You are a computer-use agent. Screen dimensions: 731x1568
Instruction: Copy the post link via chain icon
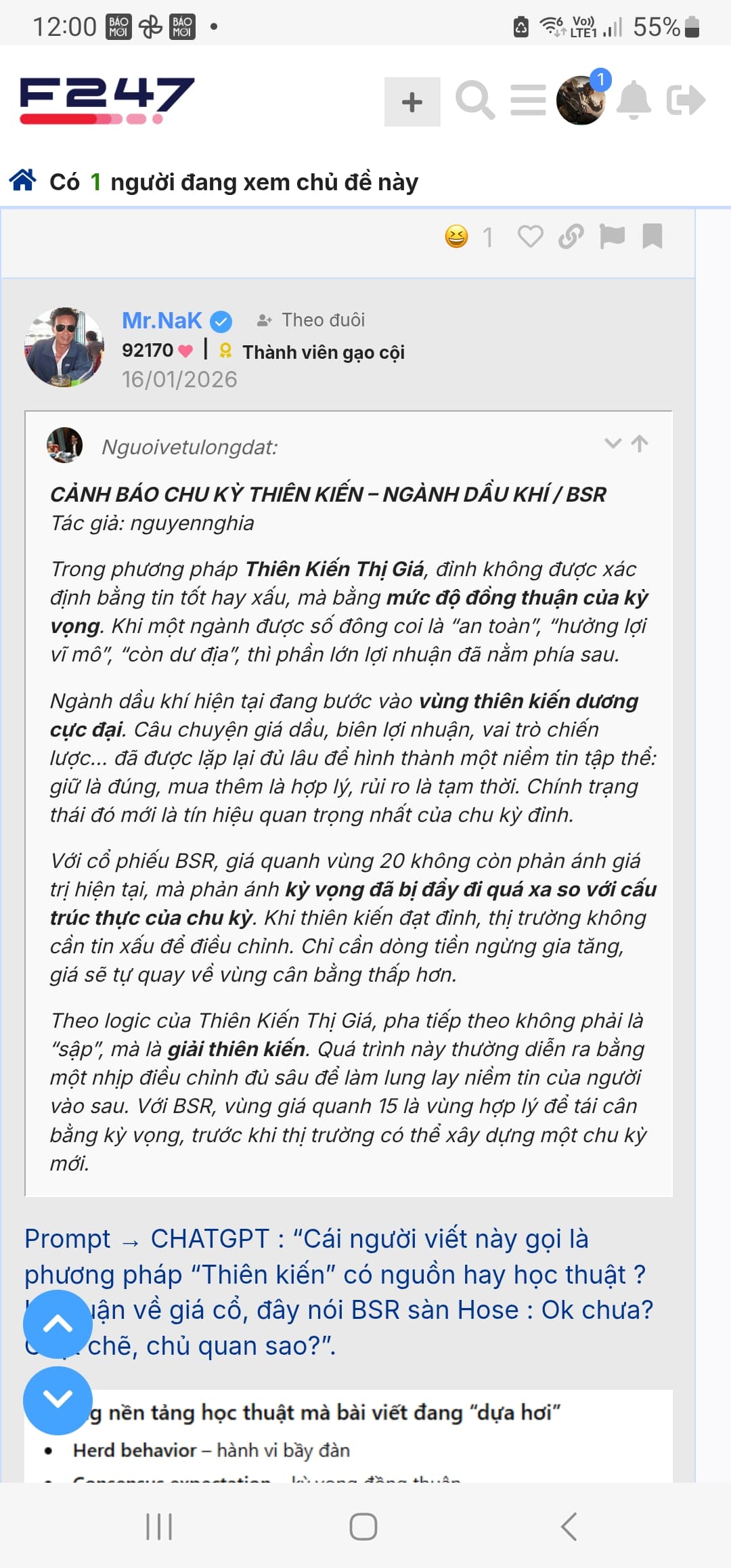click(x=571, y=236)
